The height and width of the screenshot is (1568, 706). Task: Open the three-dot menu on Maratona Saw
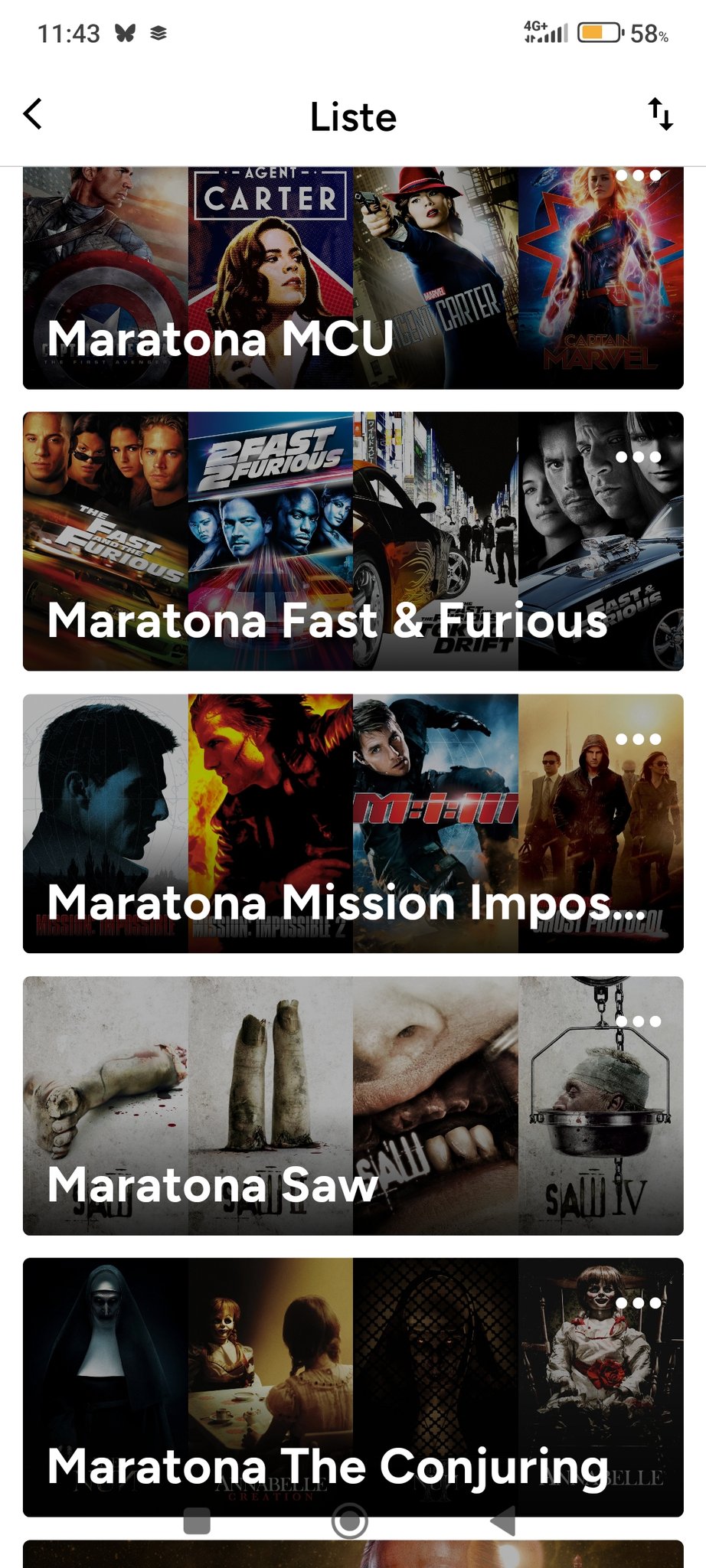pos(638,1021)
